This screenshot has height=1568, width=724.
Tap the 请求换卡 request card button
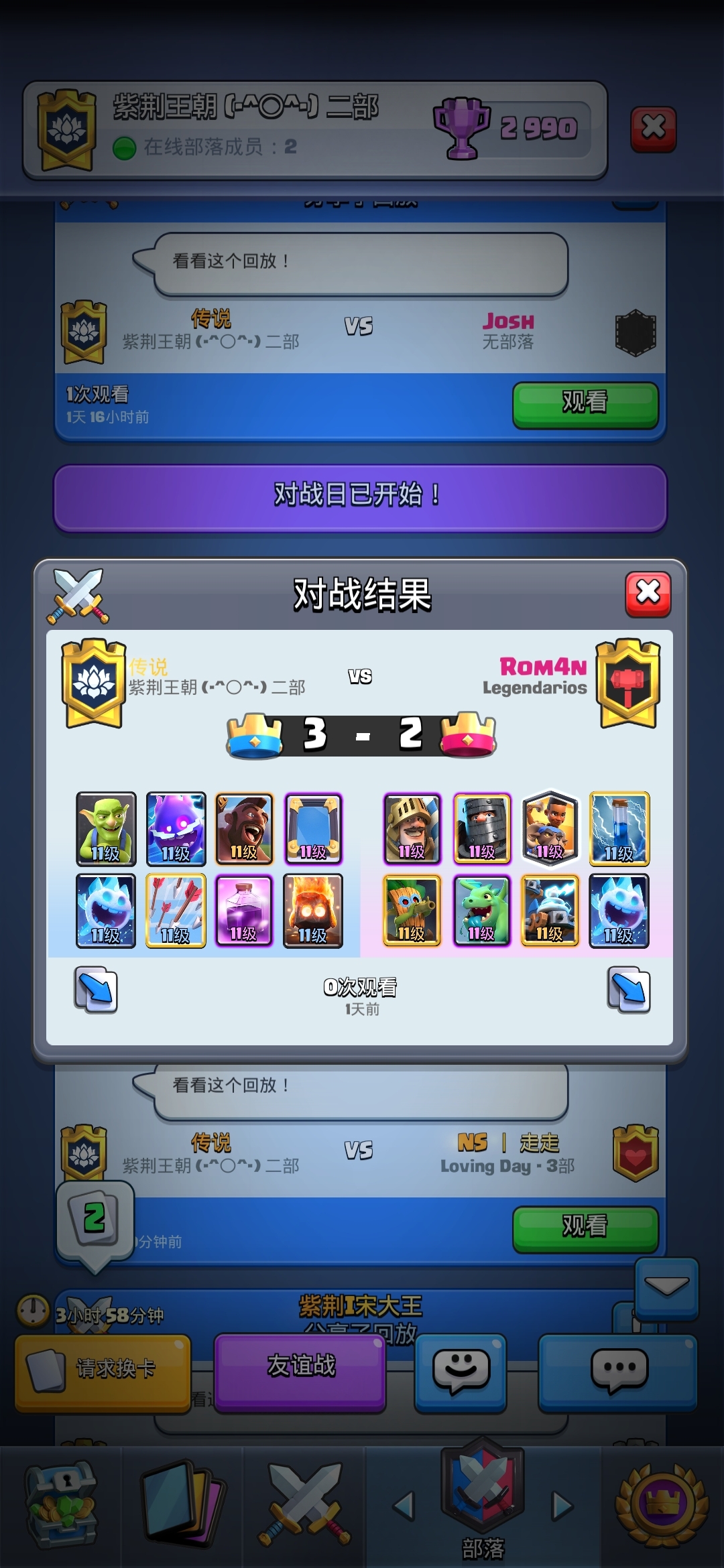click(x=103, y=1371)
